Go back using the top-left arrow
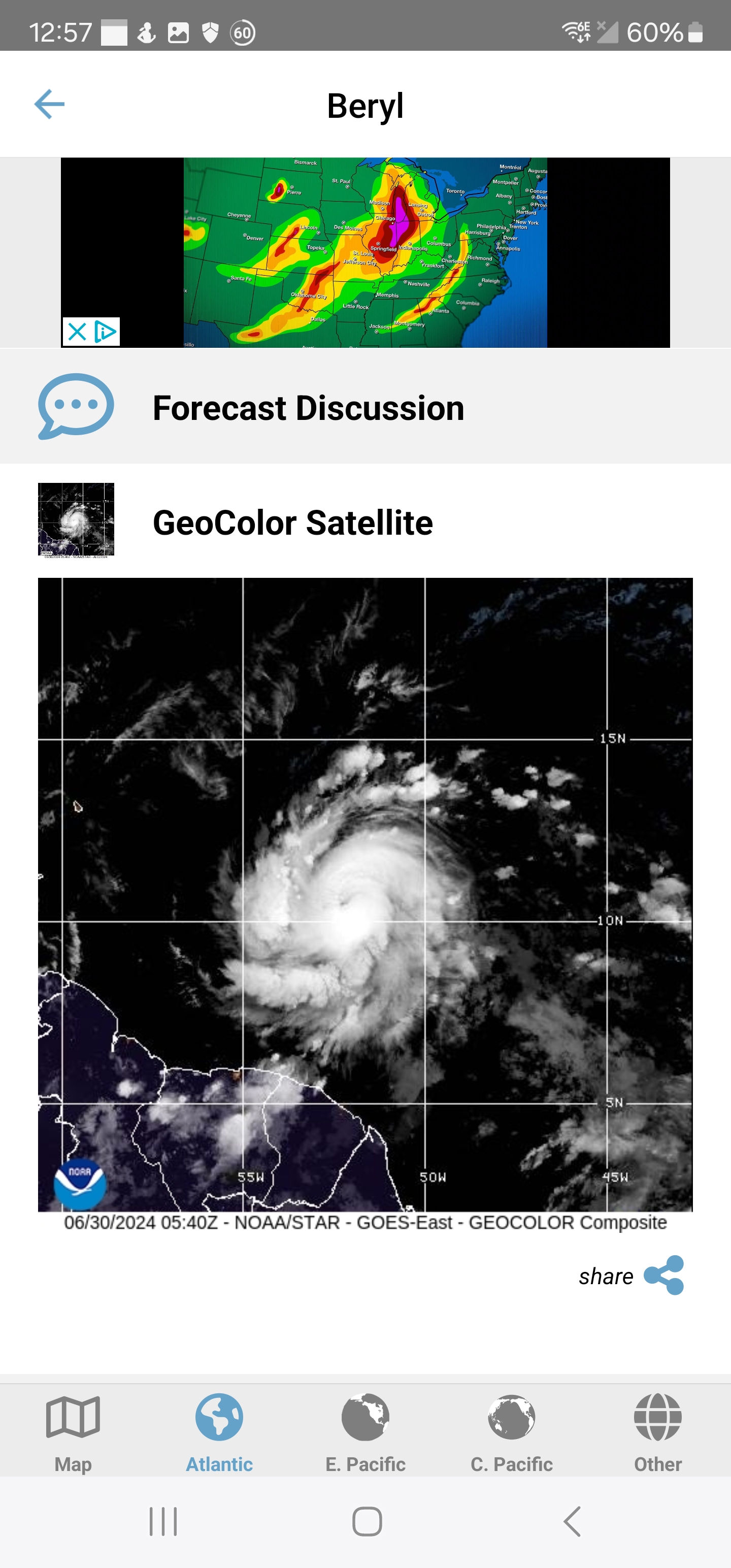Viewport: 731px width, 1568px height. pyautogui.click(x=49, y=104)
